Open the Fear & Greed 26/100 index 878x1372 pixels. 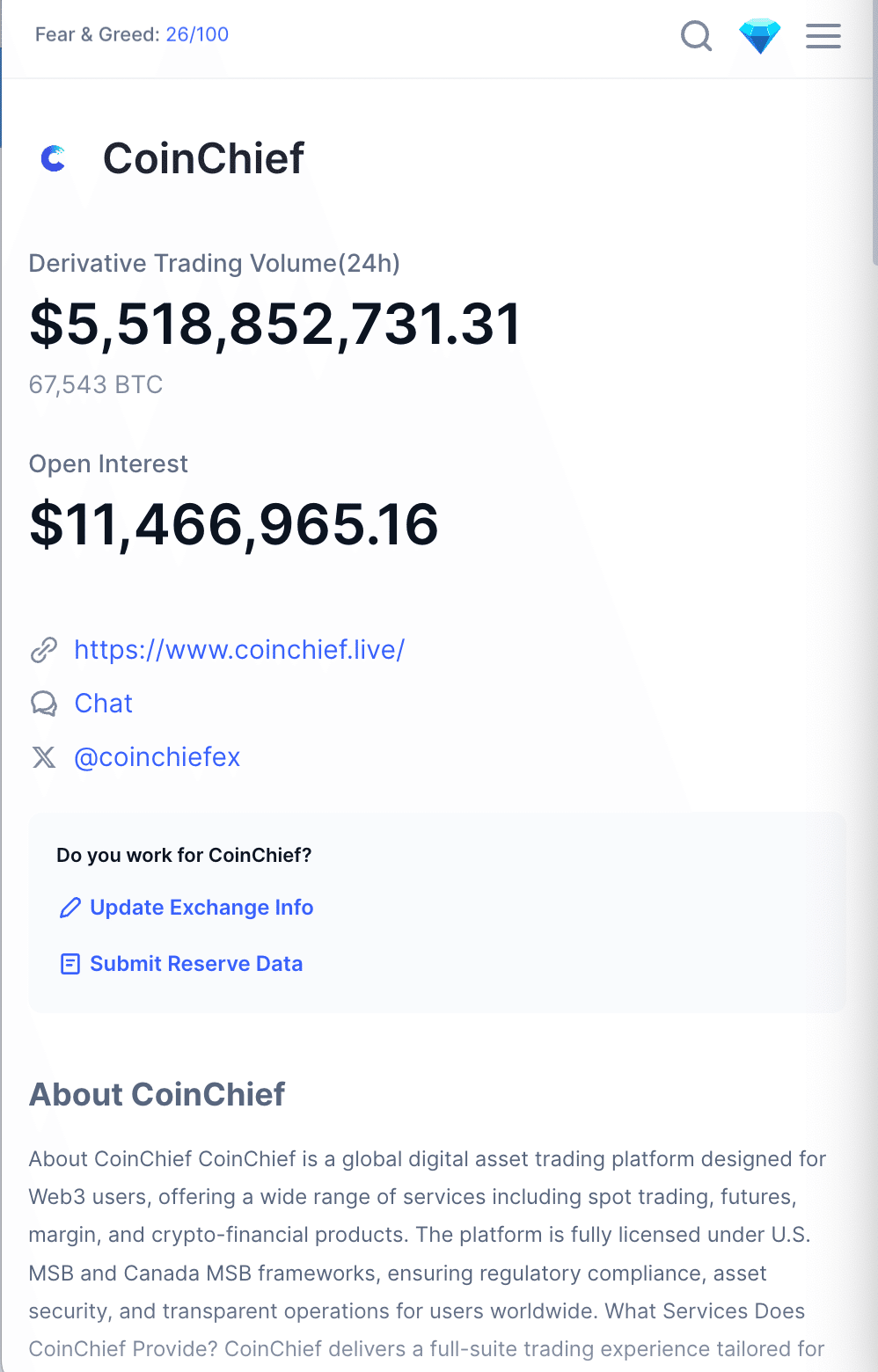pyautogui.click(x=132, y=35)
